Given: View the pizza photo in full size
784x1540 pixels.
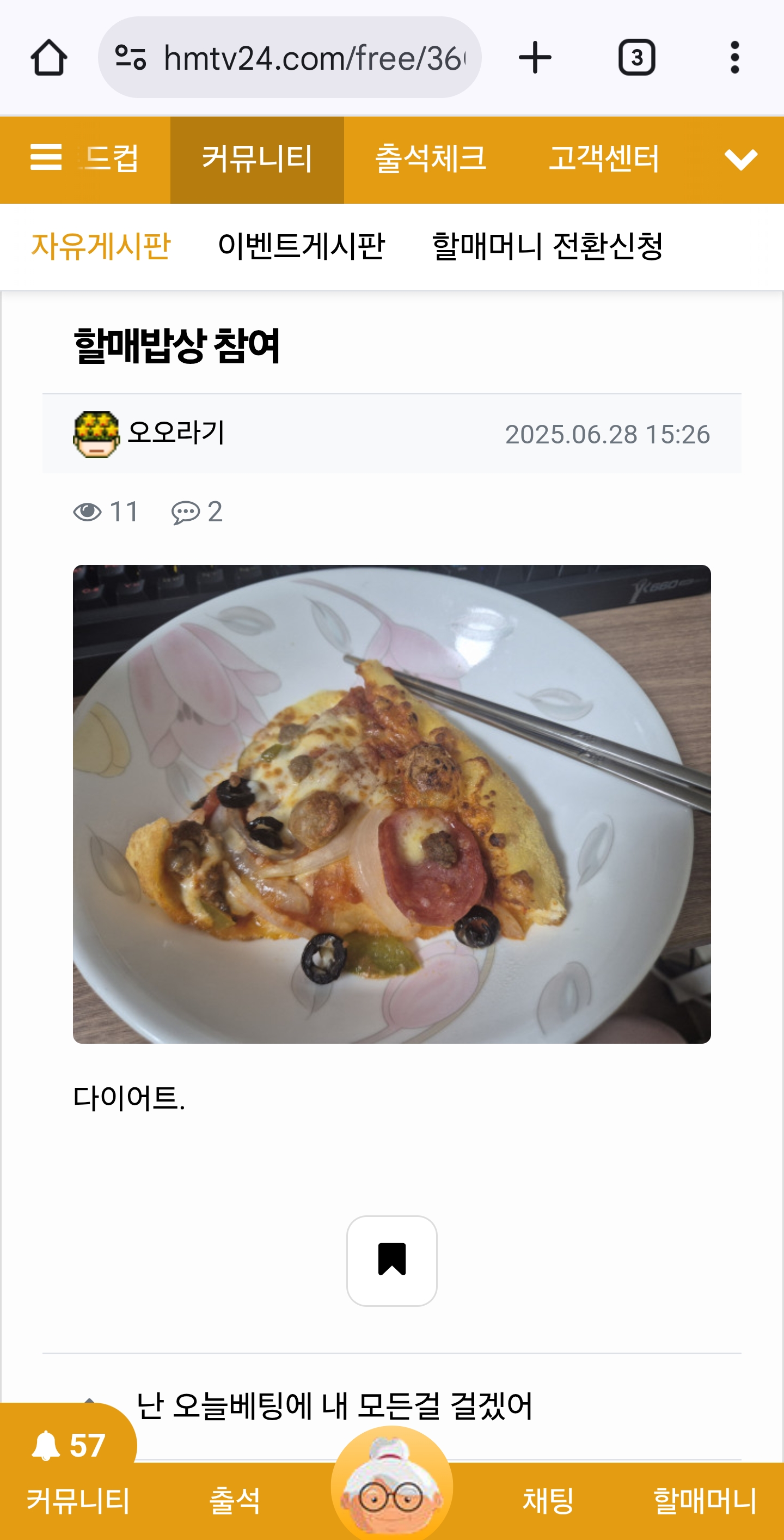Looking at the screenshot, I should (x=391, y=804).
